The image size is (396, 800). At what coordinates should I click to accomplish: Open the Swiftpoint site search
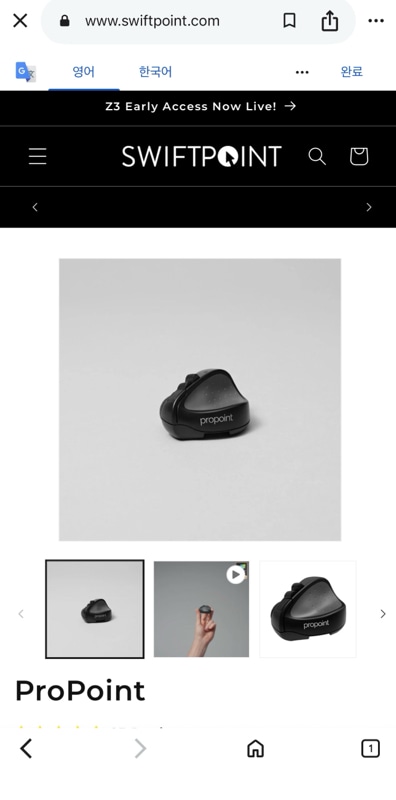(317, 156)
